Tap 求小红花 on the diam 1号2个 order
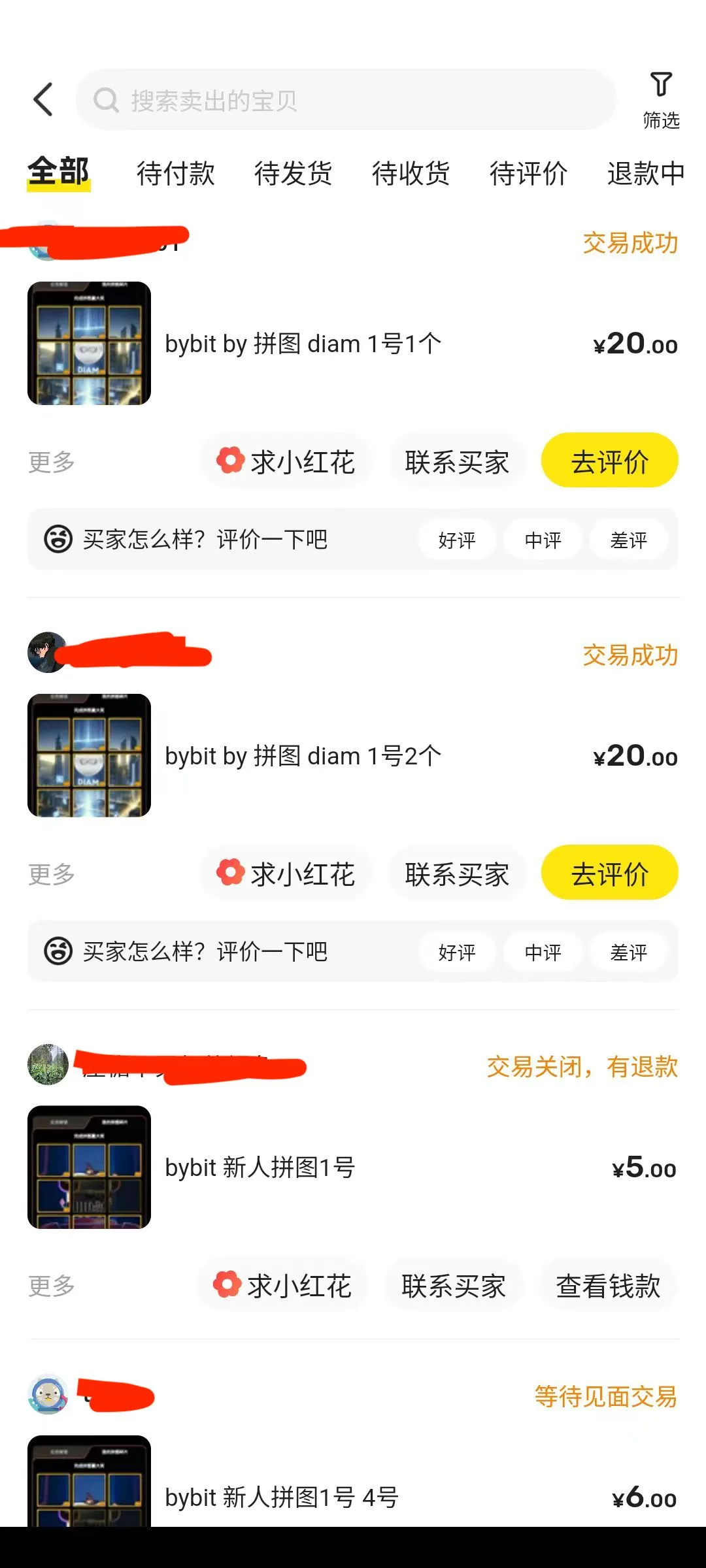Viewport: 706px width, 1568px height. coord(286,874)
